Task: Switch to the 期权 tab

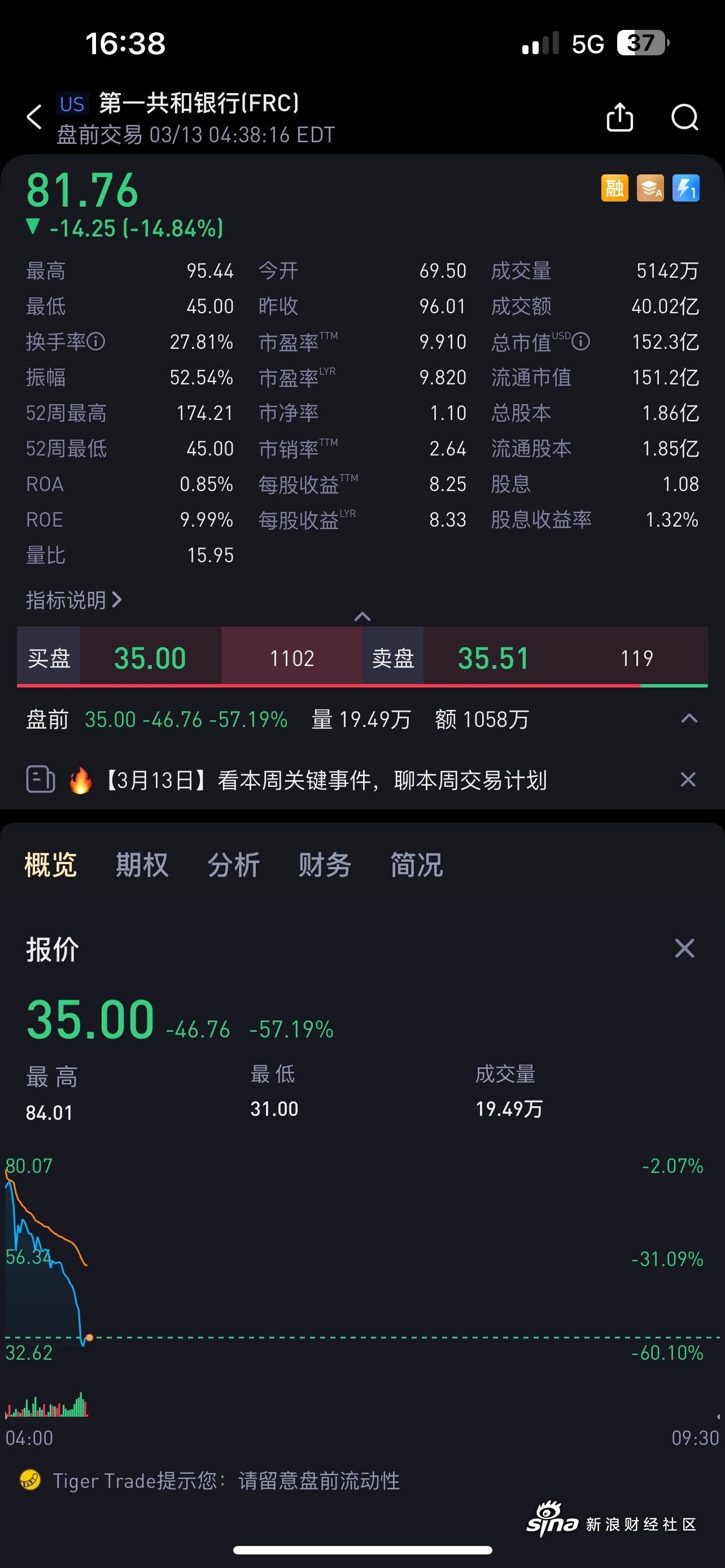Action: point(142,864)
